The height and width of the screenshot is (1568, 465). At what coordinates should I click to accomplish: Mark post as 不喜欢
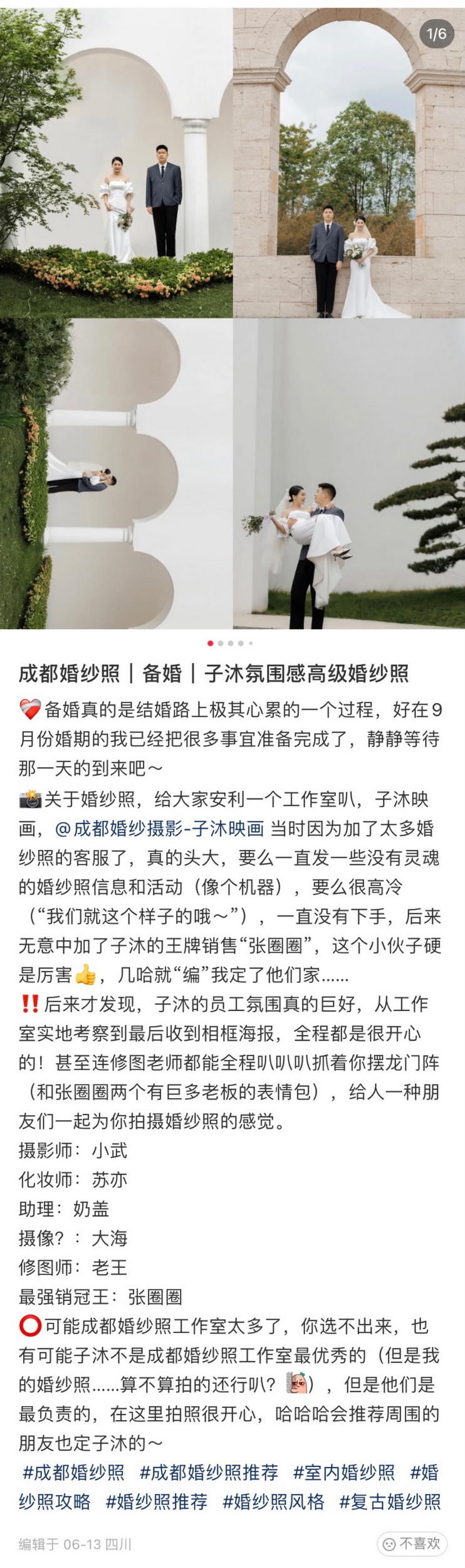click(412, 1544)
